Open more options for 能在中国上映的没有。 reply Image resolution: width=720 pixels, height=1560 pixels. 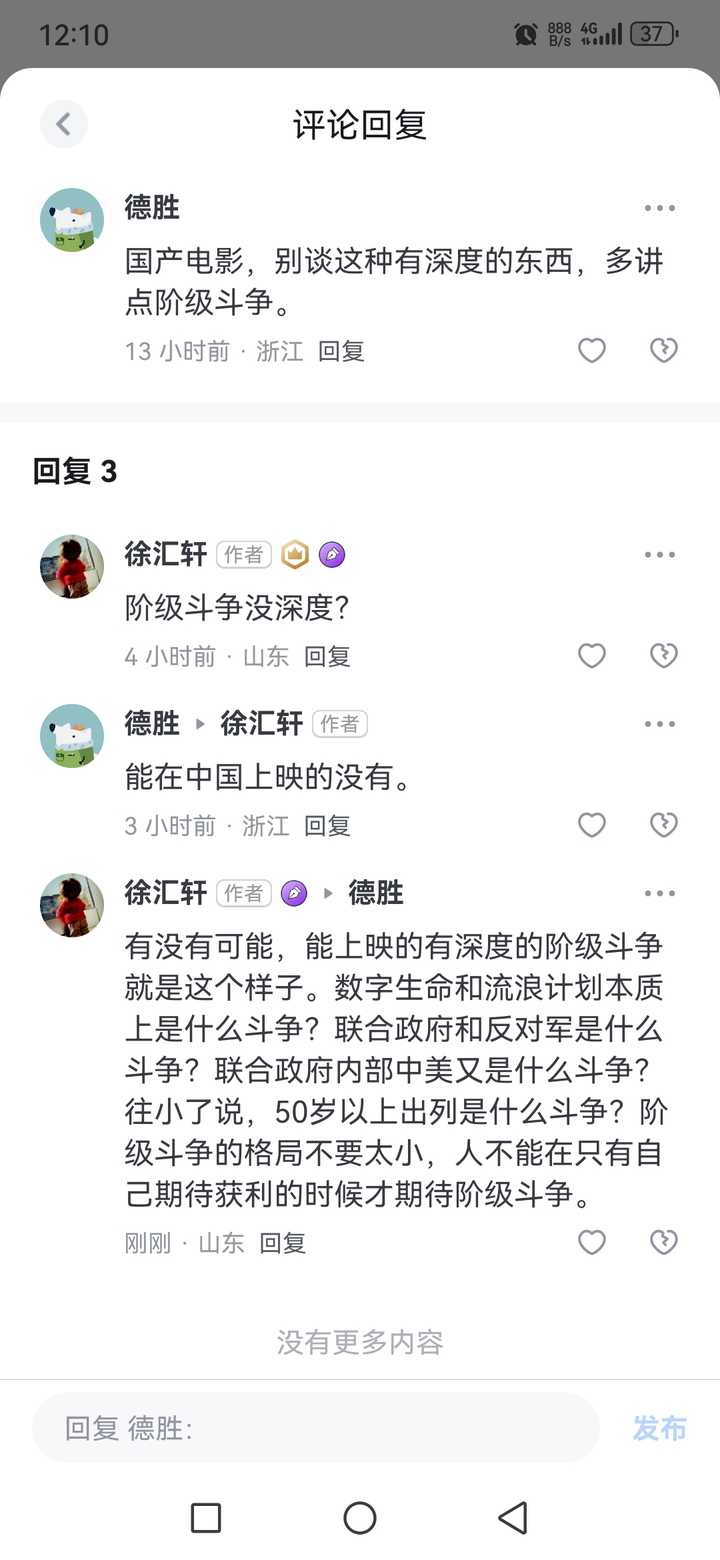(659, 724)
